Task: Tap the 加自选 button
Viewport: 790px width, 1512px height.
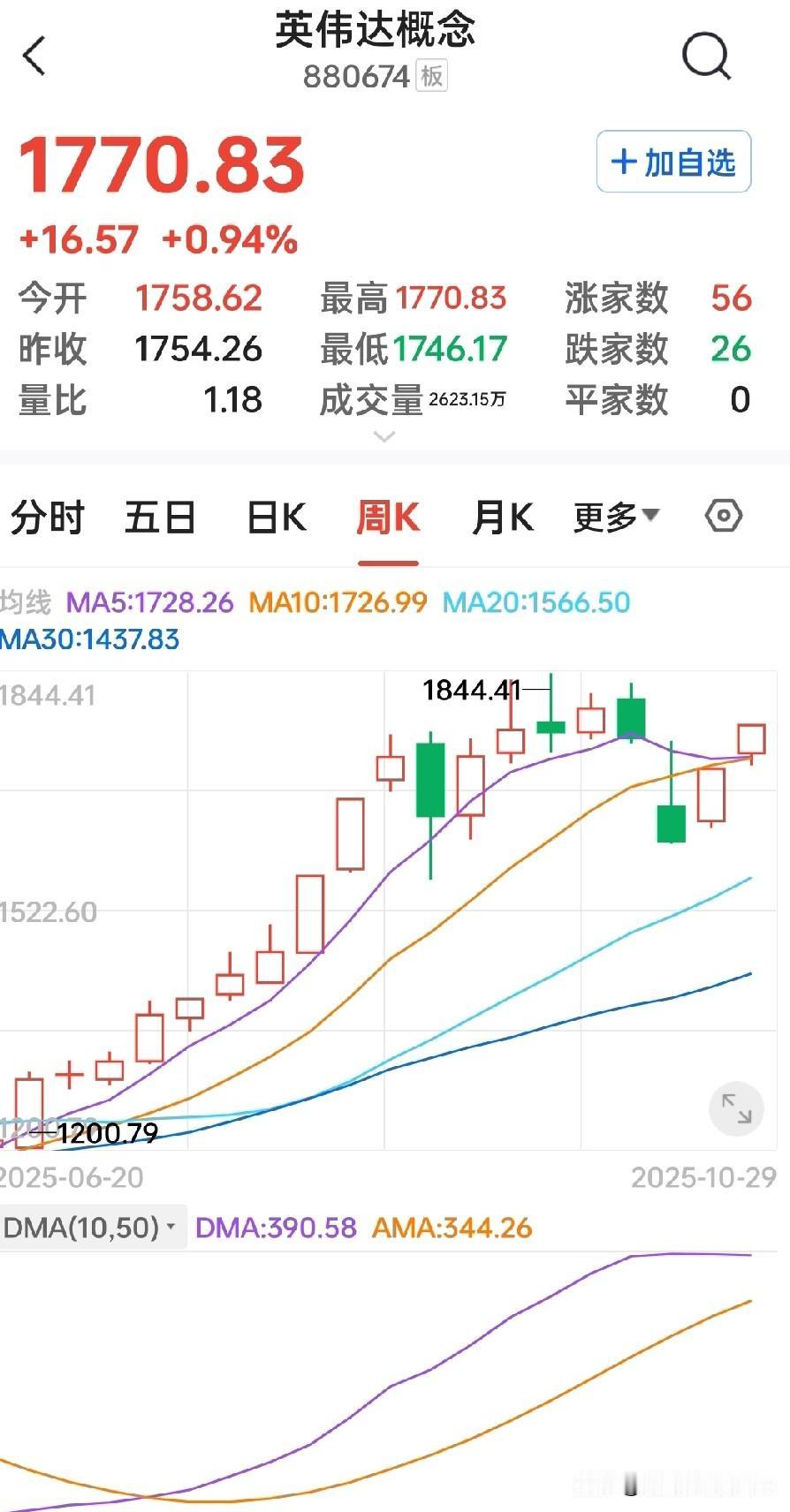Action: coord(673,163)
